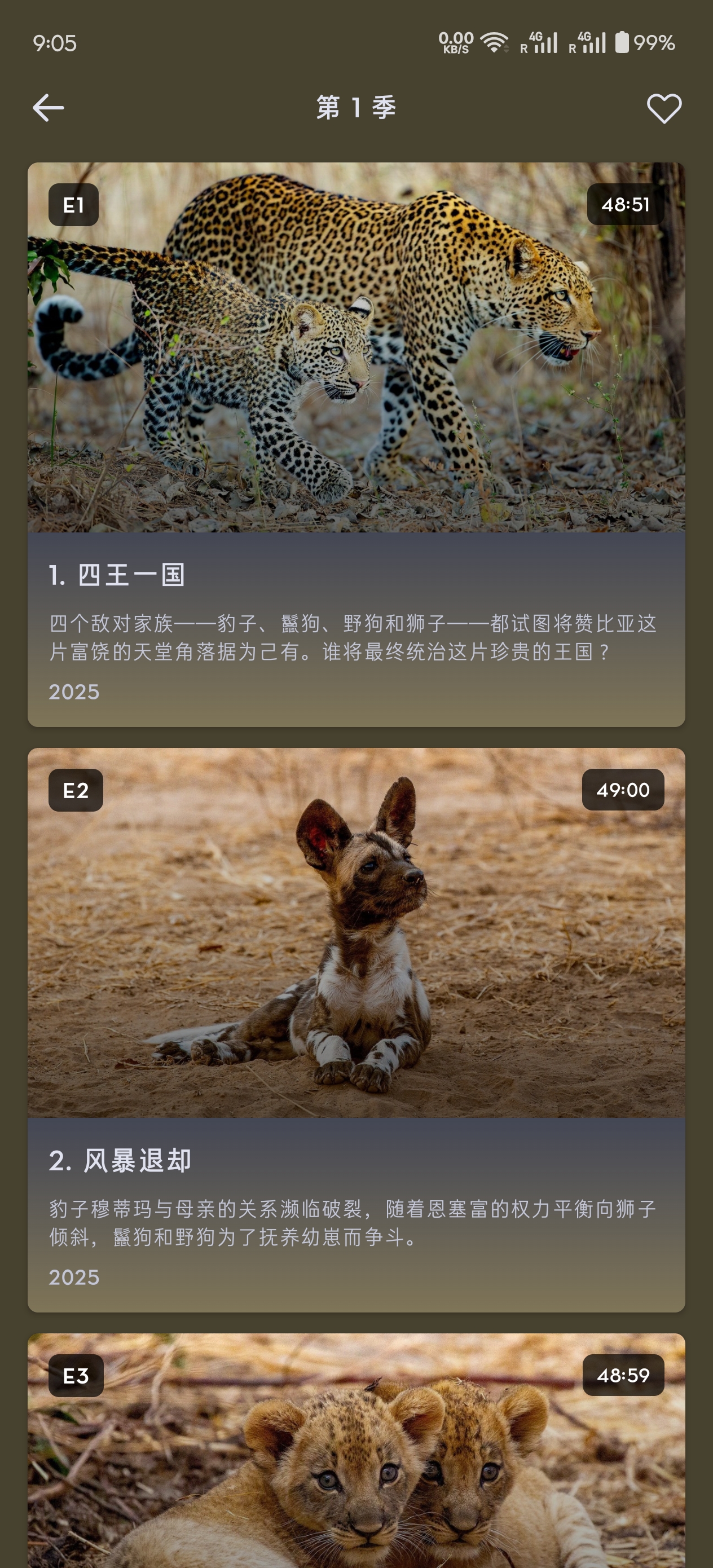Go back using the arrow icon
Screen dimensions: 713x1568
pos(48,108)
